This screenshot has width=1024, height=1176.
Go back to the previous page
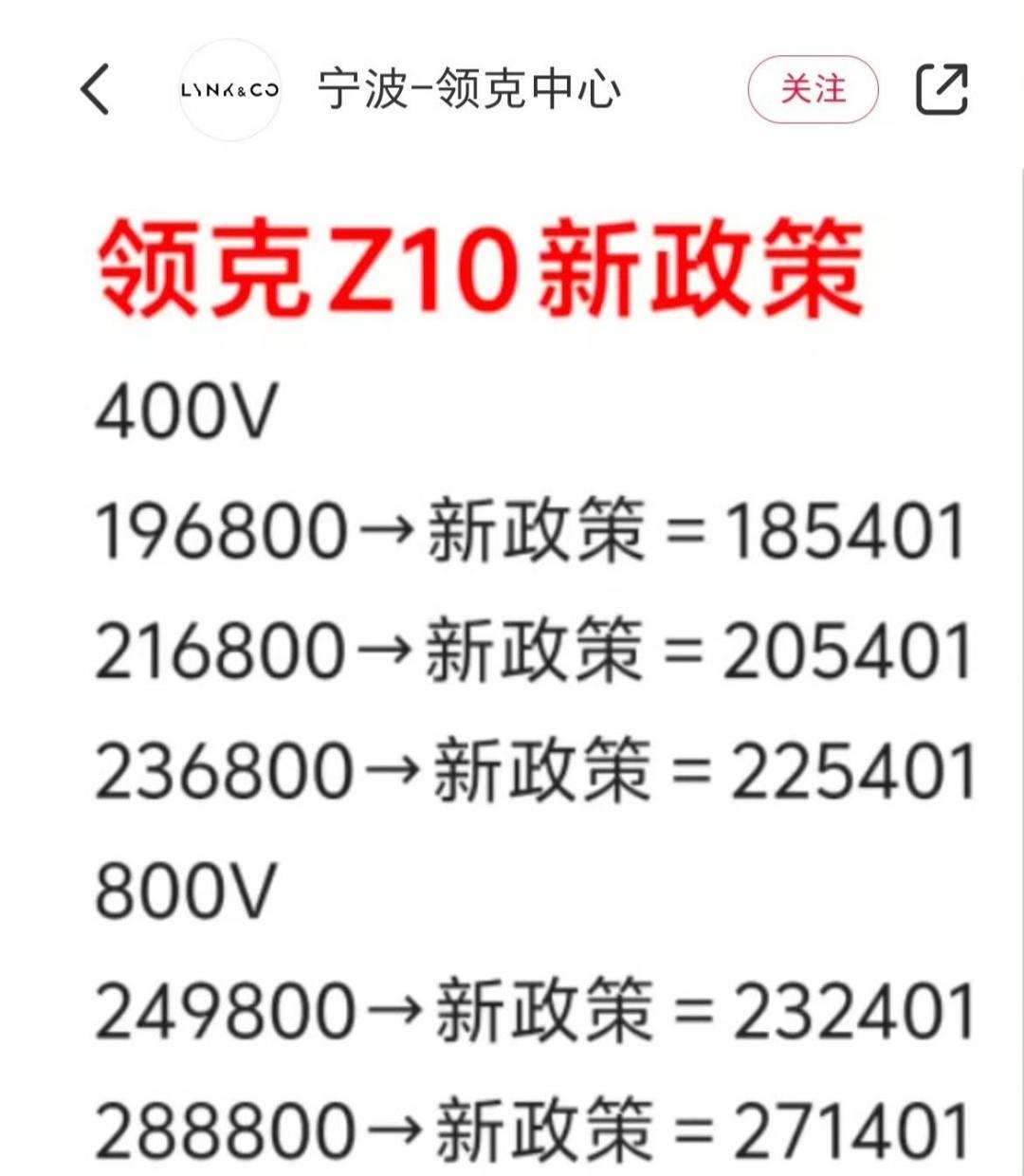point(95,90)
